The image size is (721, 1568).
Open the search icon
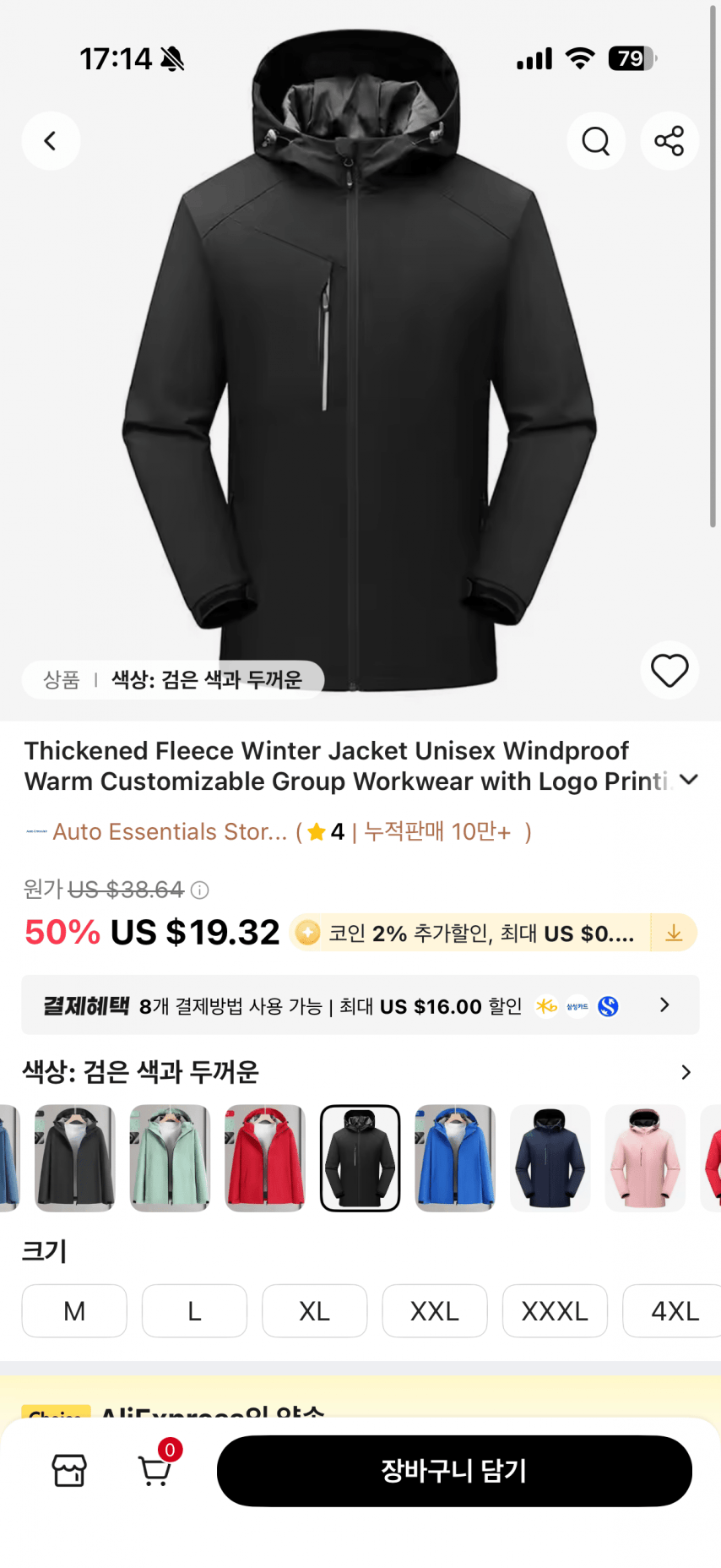point(596,141)
